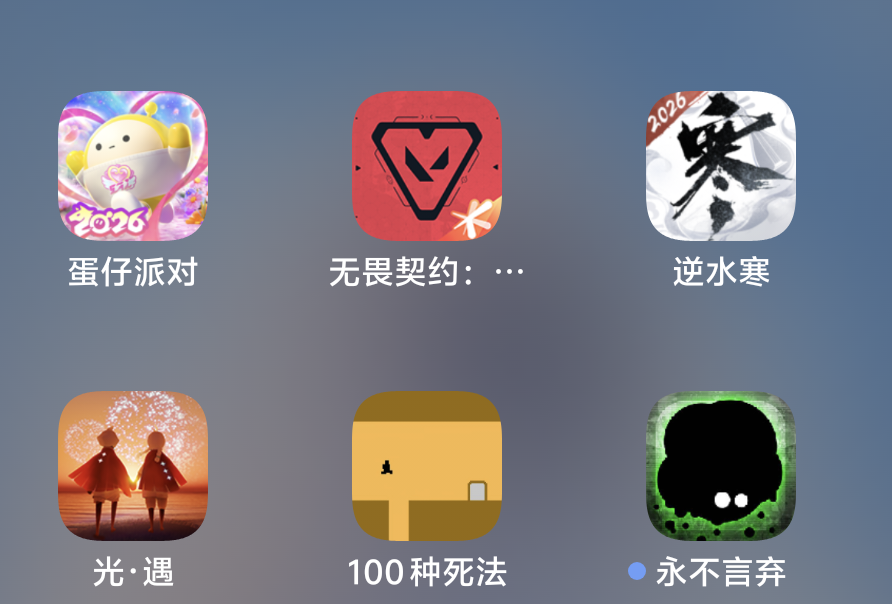The height and width of the screenshot is (604, 892).
Task: Open the 100种死法 app
Action: 427,466
